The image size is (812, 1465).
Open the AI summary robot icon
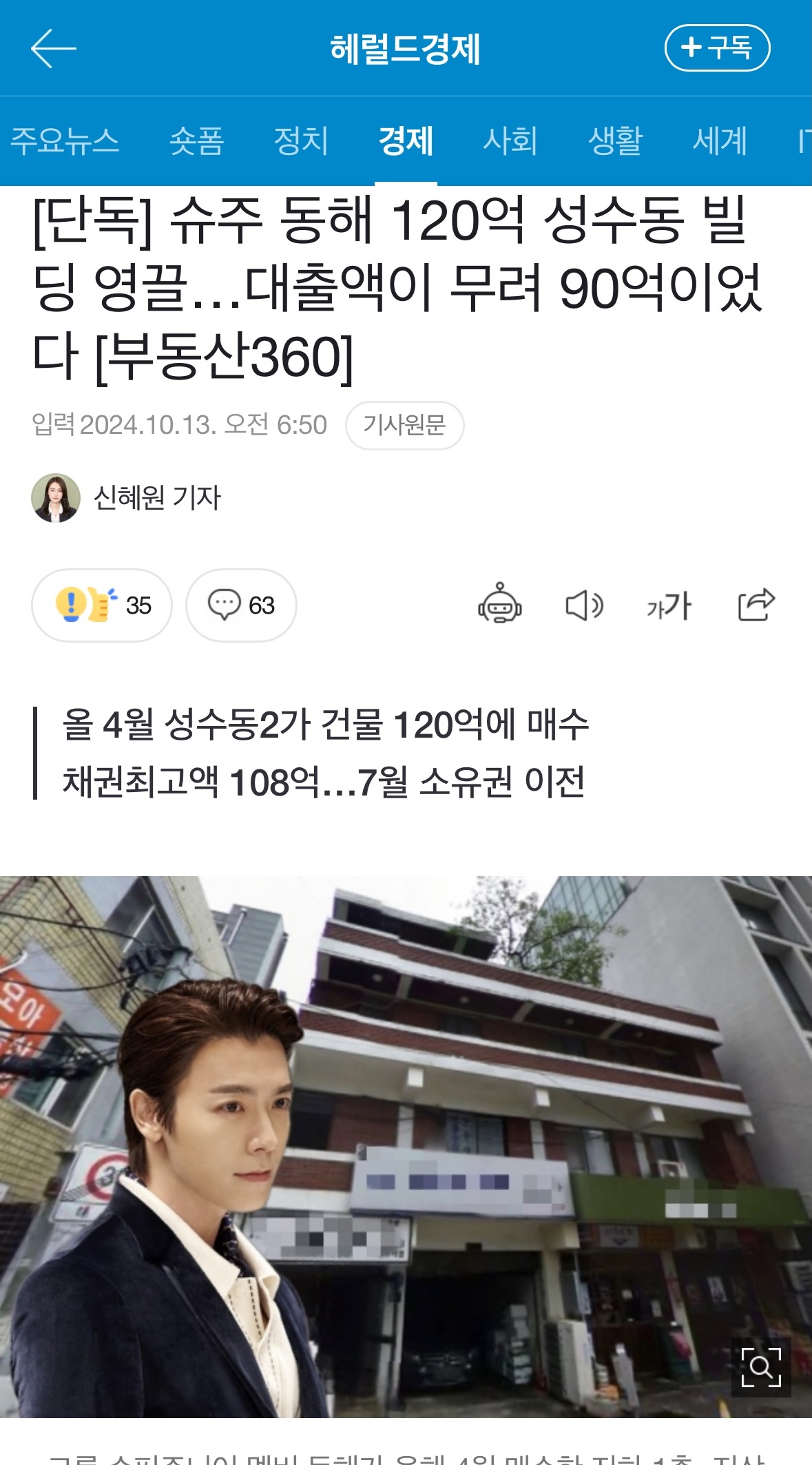coord(500,605)
